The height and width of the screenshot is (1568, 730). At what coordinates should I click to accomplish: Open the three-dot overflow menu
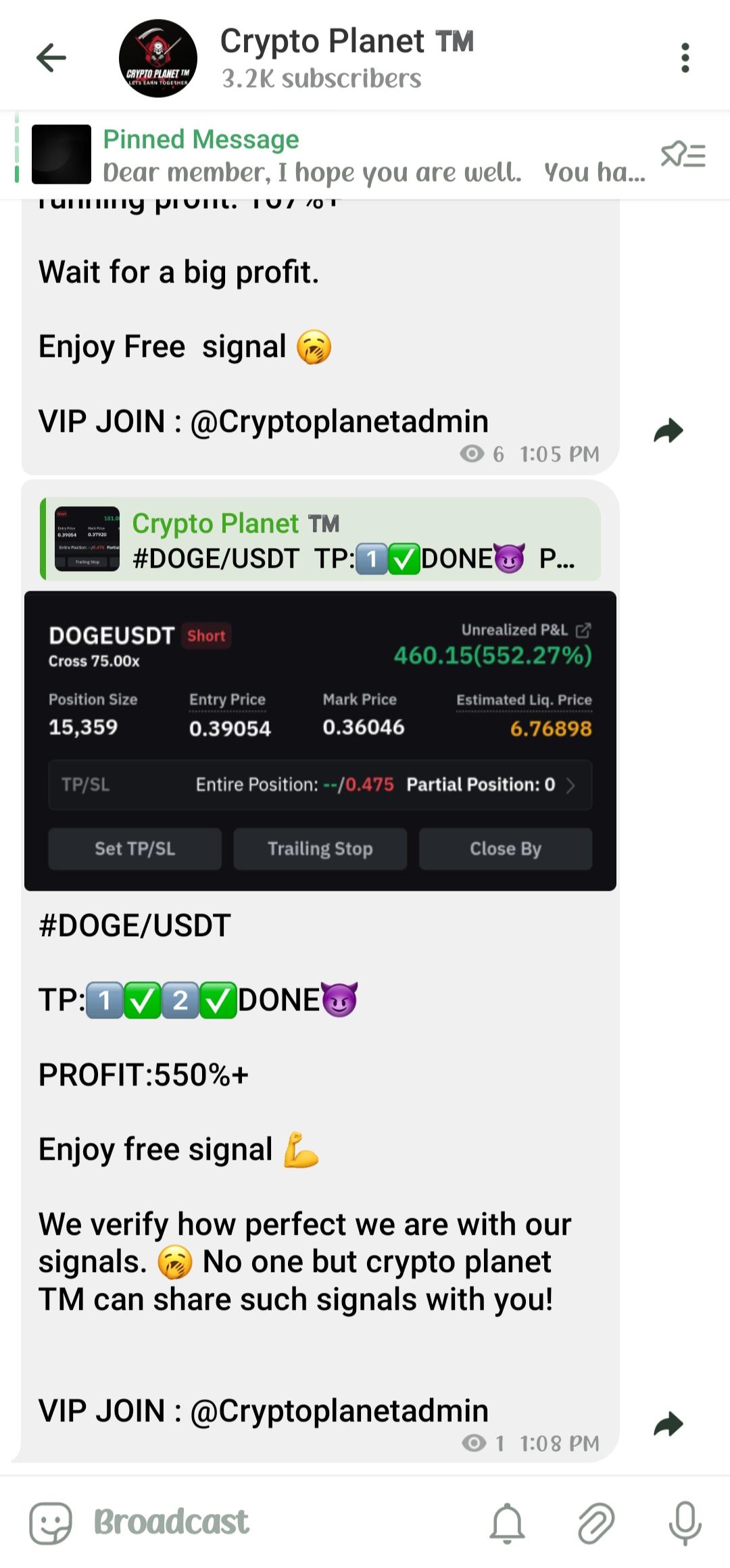pos(685,57)
